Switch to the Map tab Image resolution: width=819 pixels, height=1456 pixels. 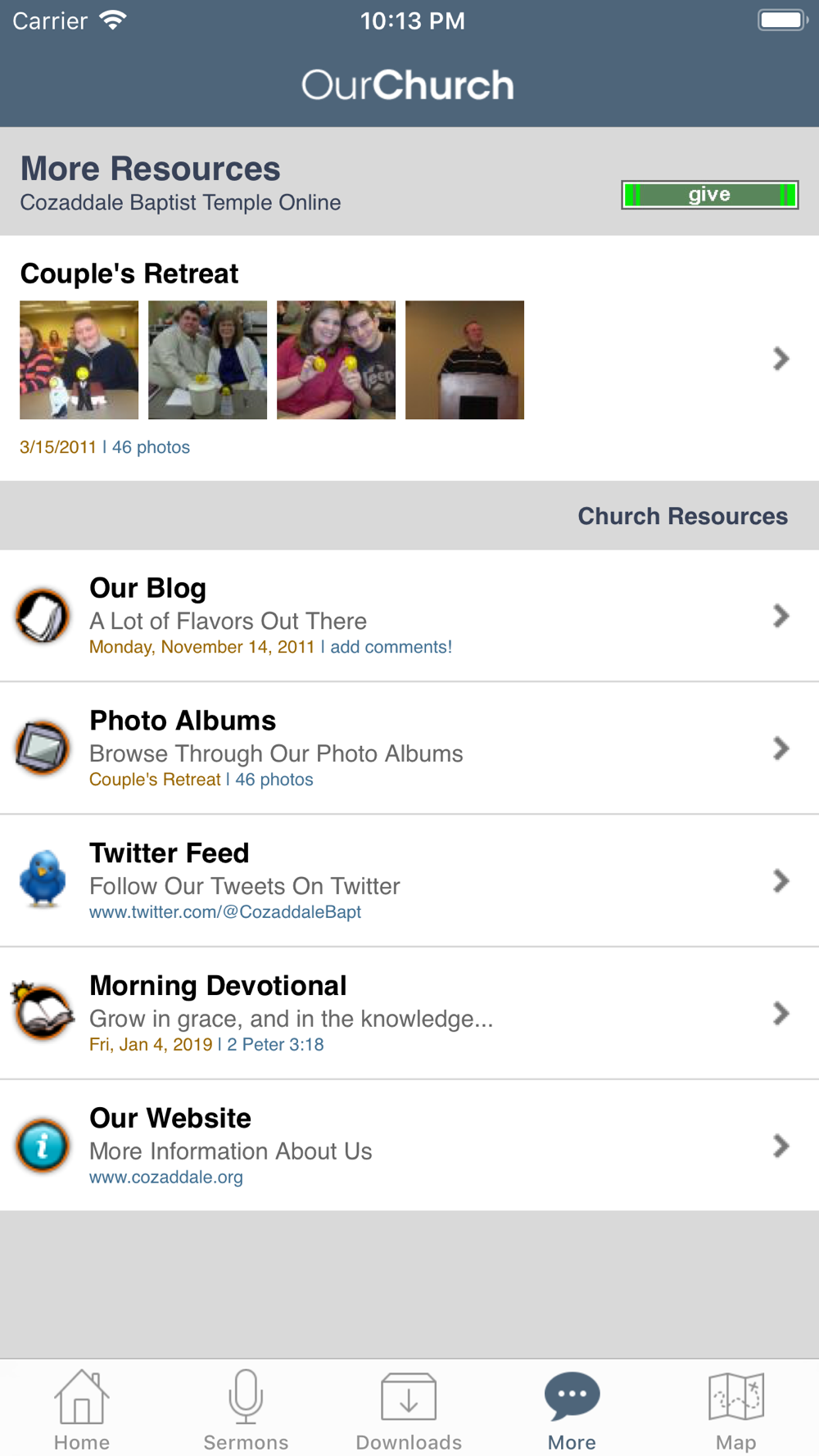[735, 1410]
